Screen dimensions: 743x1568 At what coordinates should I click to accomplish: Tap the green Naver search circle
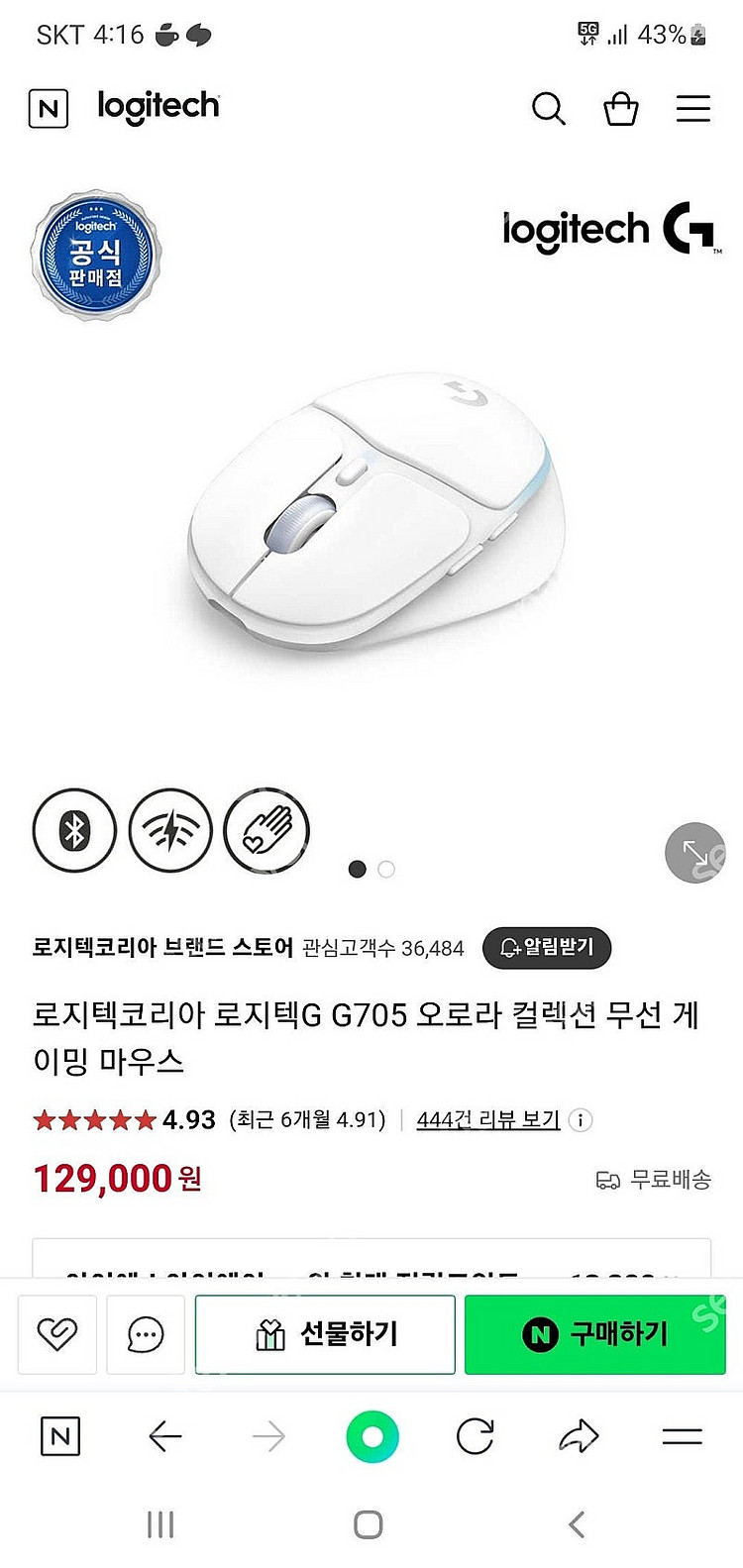pyautogui.click(x=372, y=1436)
